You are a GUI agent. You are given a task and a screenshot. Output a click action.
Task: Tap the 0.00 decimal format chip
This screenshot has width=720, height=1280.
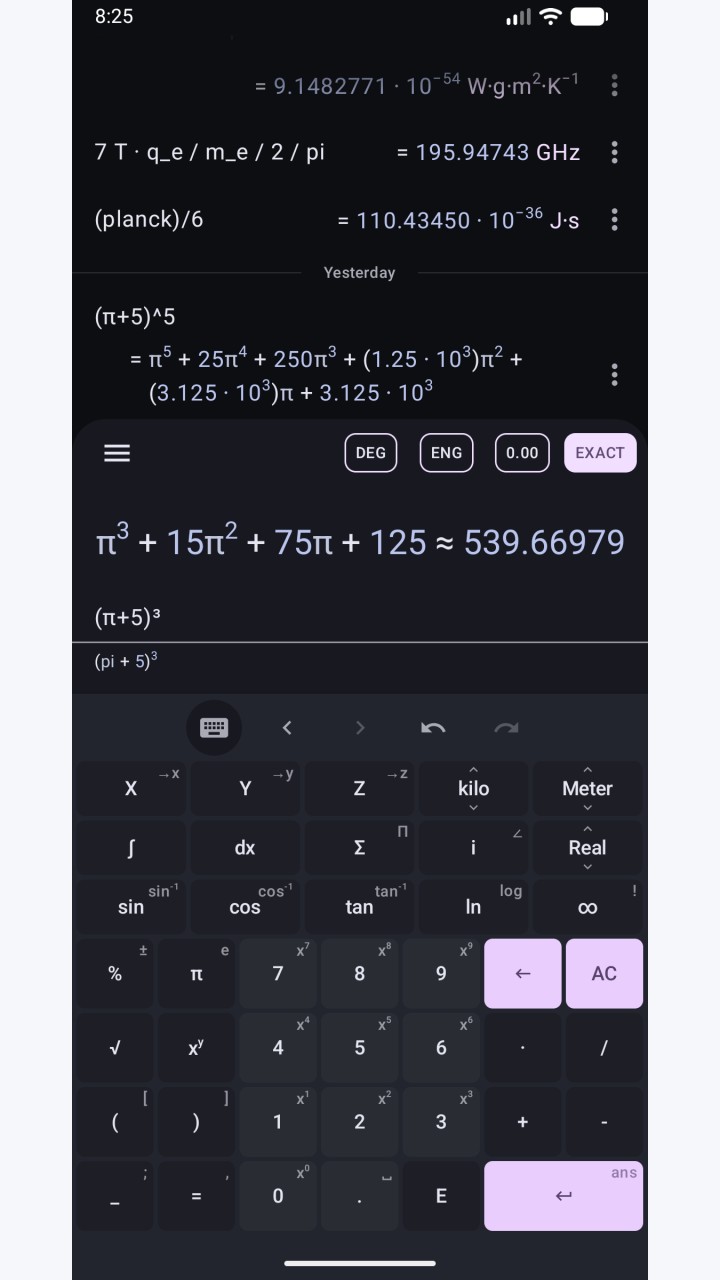[x=522, y=453]
